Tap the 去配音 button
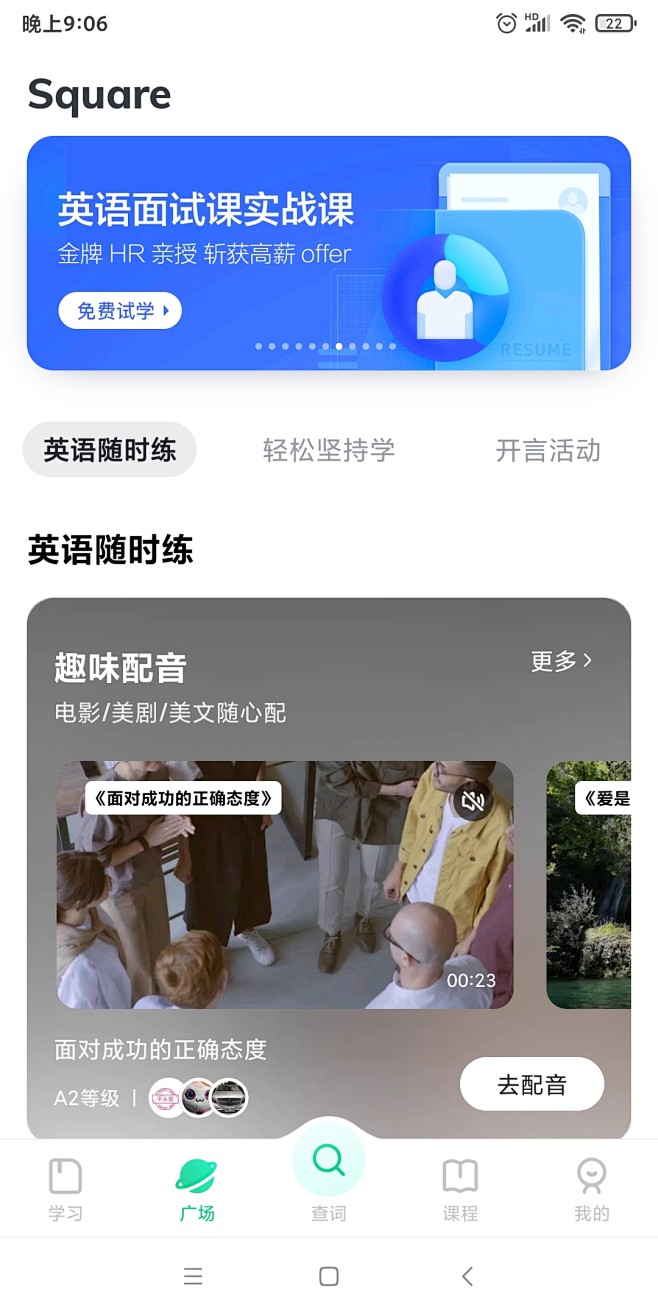658x1316 pixels. pyautogui.click(x=531, y=1084)
